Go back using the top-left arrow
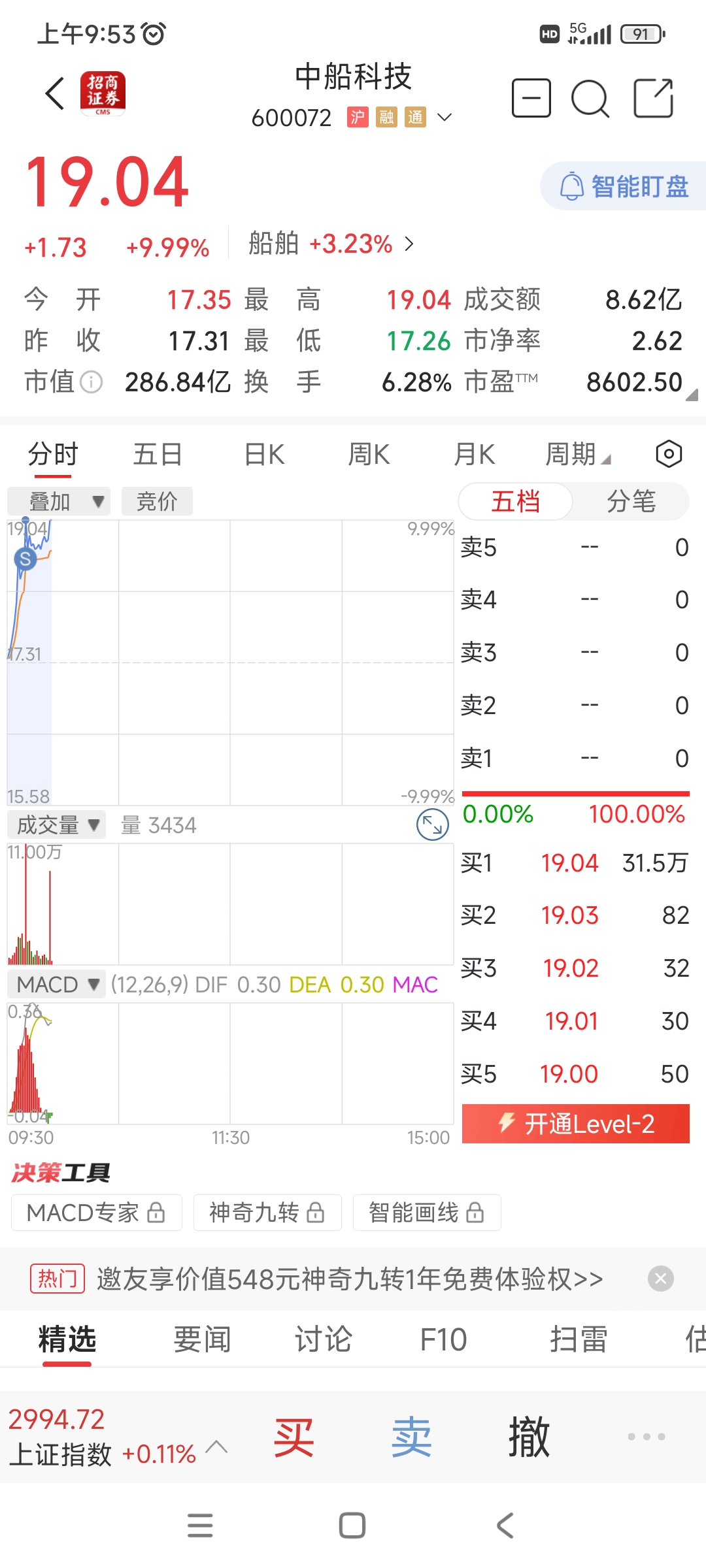This screenshot has height=1568, width=706. click(55, 93)
